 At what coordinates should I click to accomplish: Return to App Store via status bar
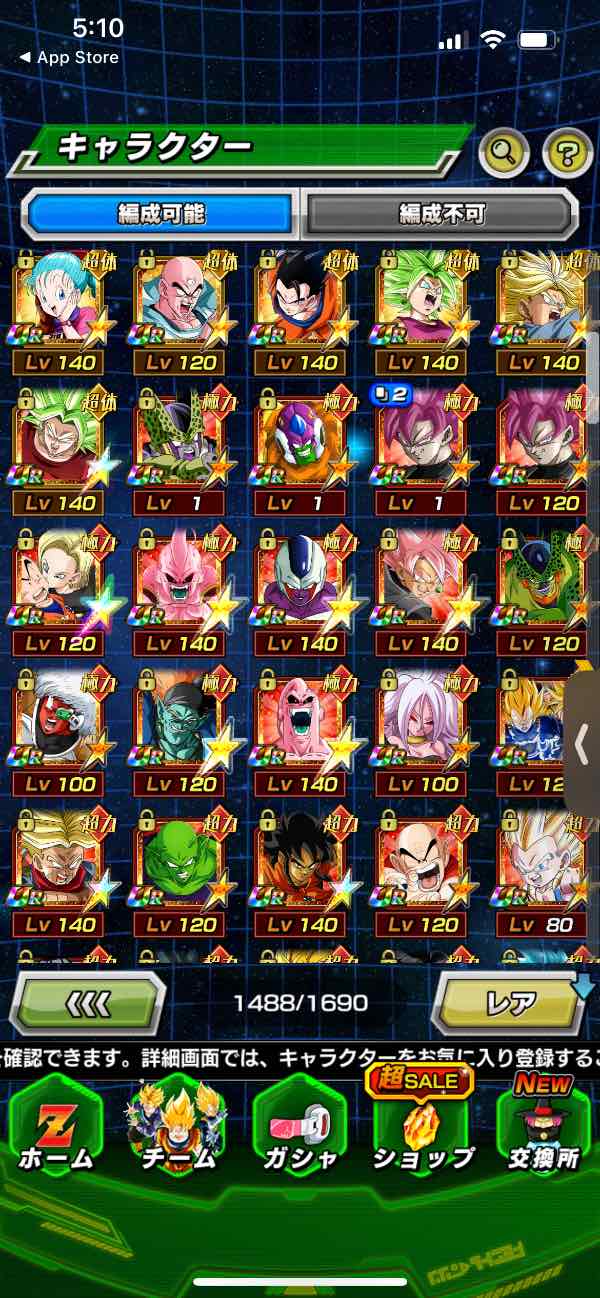click(x=68, y=58)
